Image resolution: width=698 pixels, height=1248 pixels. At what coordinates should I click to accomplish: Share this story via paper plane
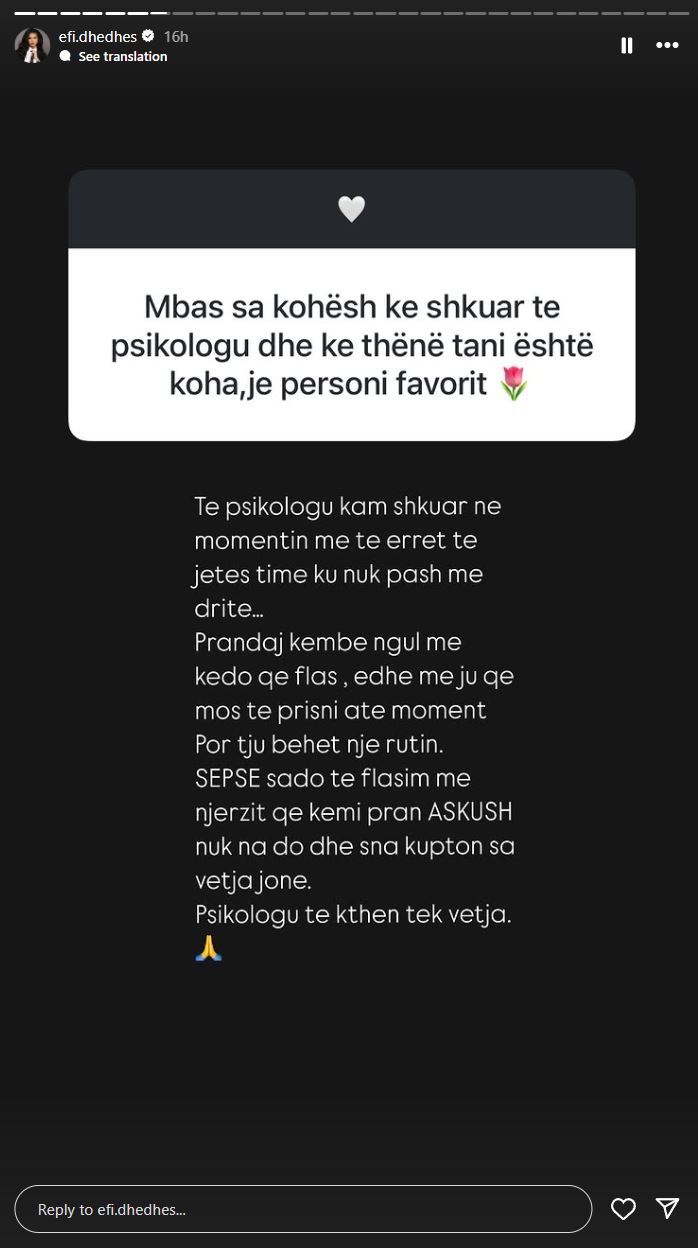[668, 1209]
